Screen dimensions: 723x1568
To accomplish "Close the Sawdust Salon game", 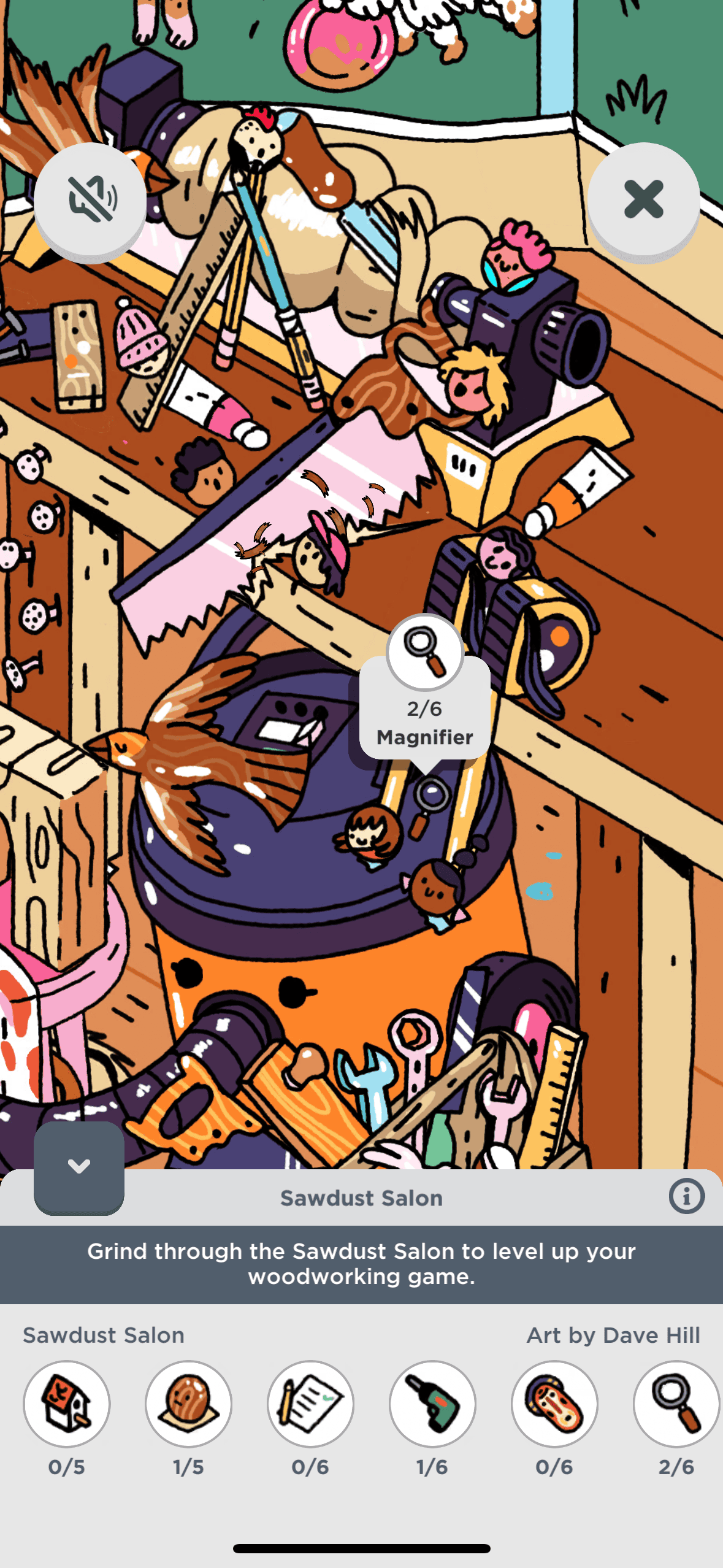I will point(643,199).
